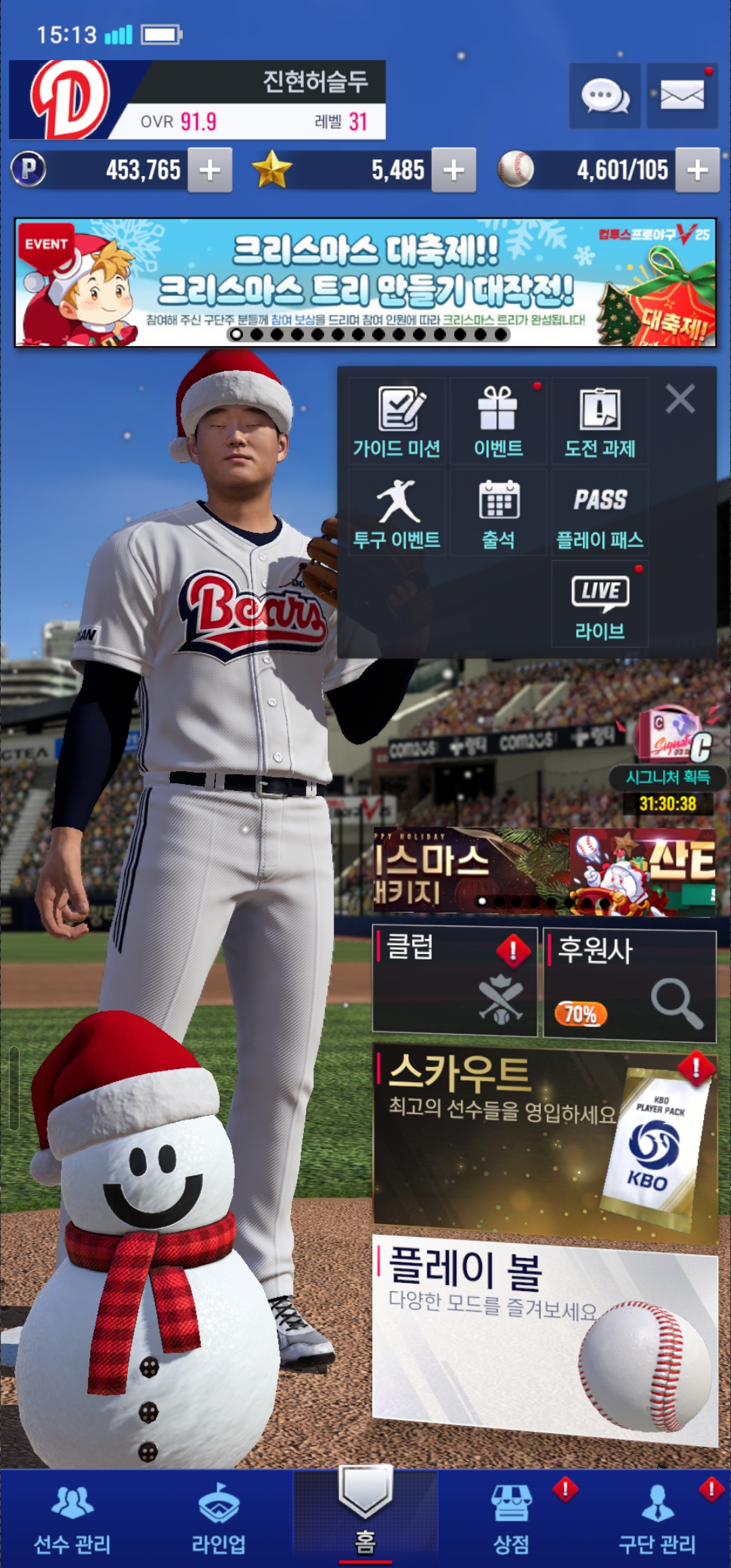
Task: Open 라이브 menu
Action: [x=600, y=604]
